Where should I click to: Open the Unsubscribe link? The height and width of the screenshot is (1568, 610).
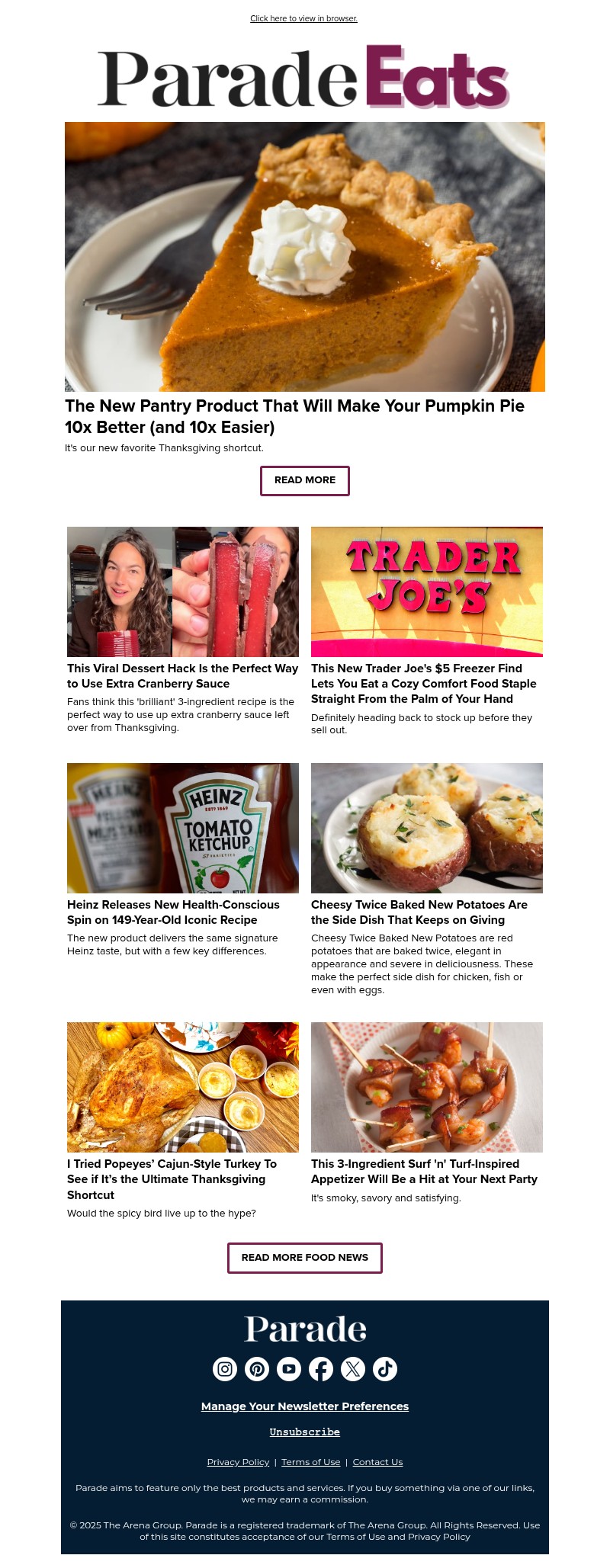click(303, 1432)
